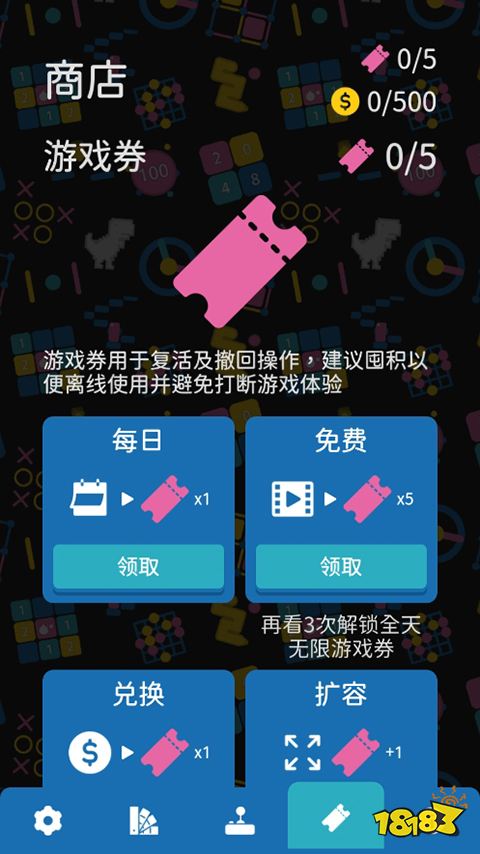
Task: Open the 兑换 coin exchange card
Action: pos(138,729)
